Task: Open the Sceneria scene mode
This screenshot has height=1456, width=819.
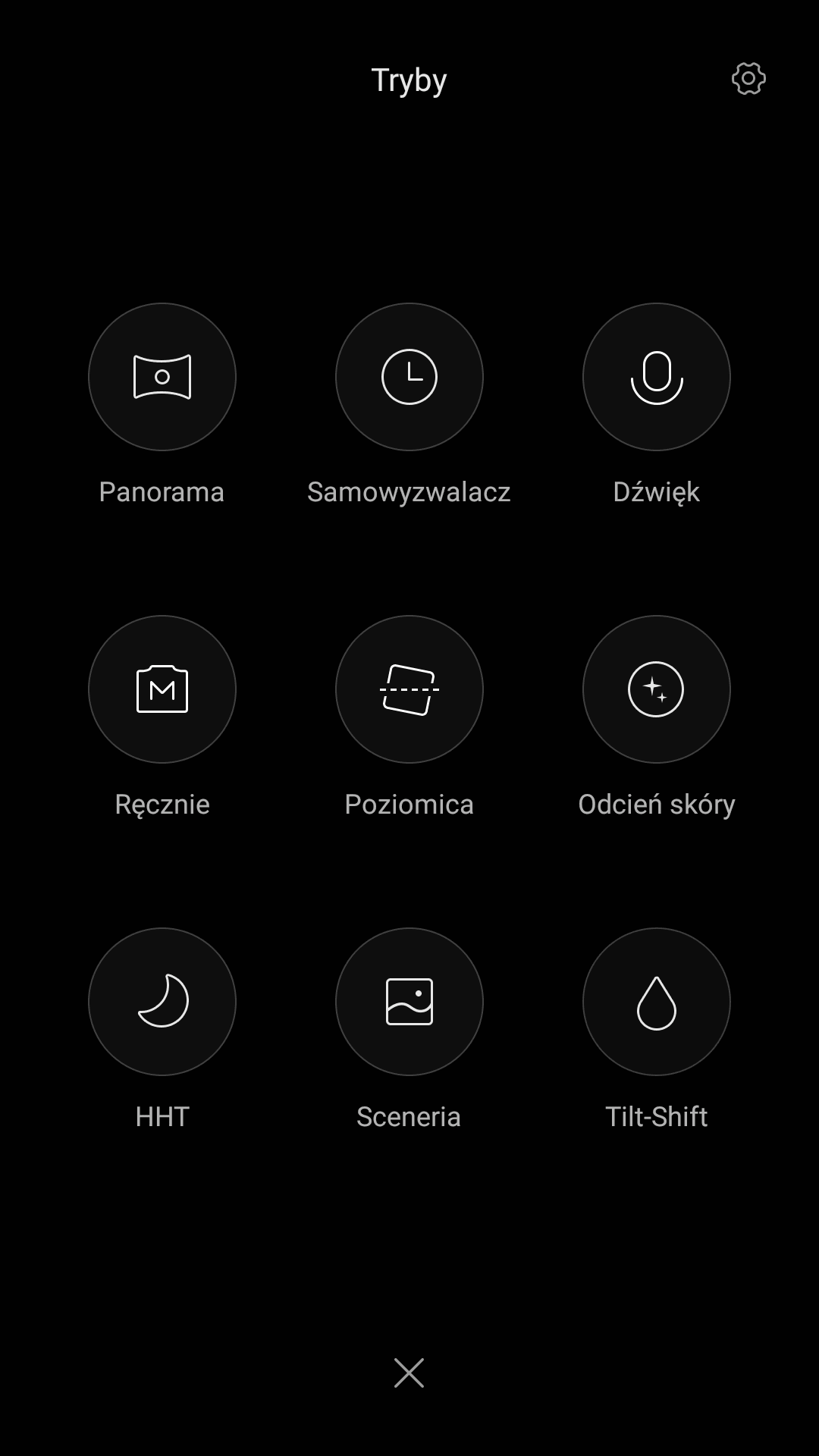Action: click(x=409, y=1002)
